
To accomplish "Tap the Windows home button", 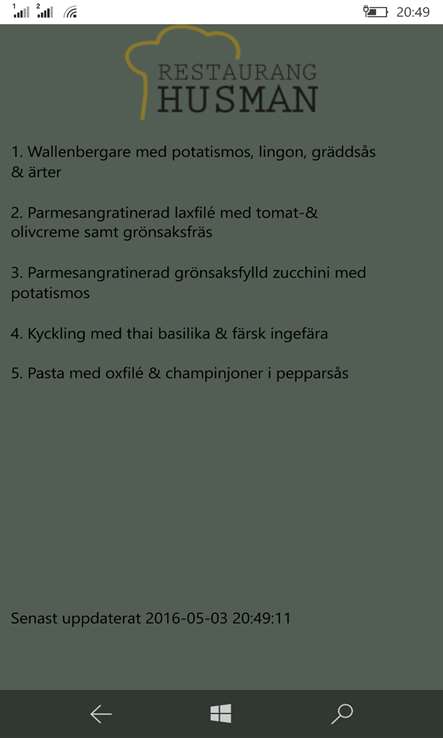I will tap(221, 714).
